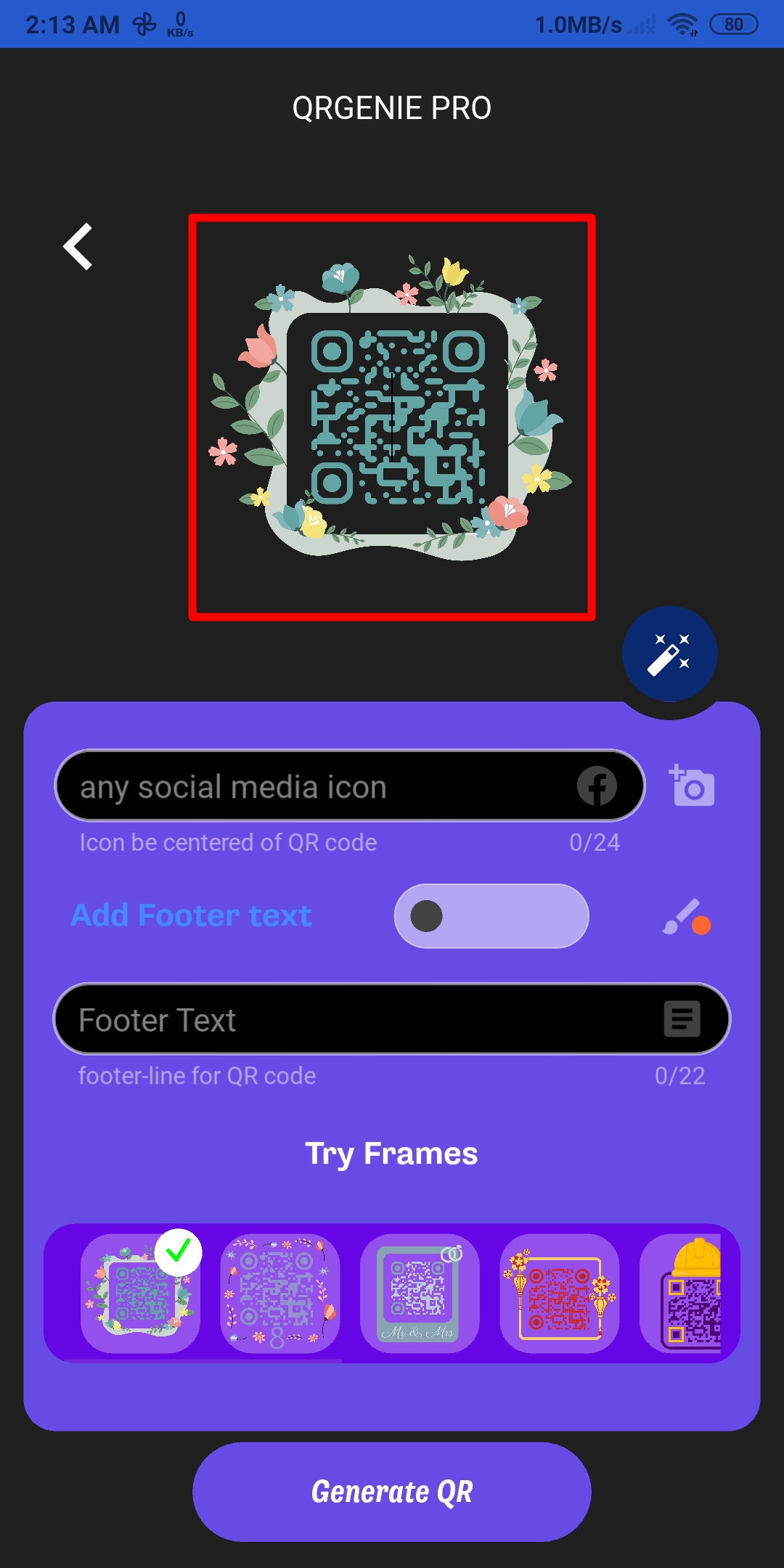Open the magic wand styling tool
The image size is (784, 1568).
670,653
